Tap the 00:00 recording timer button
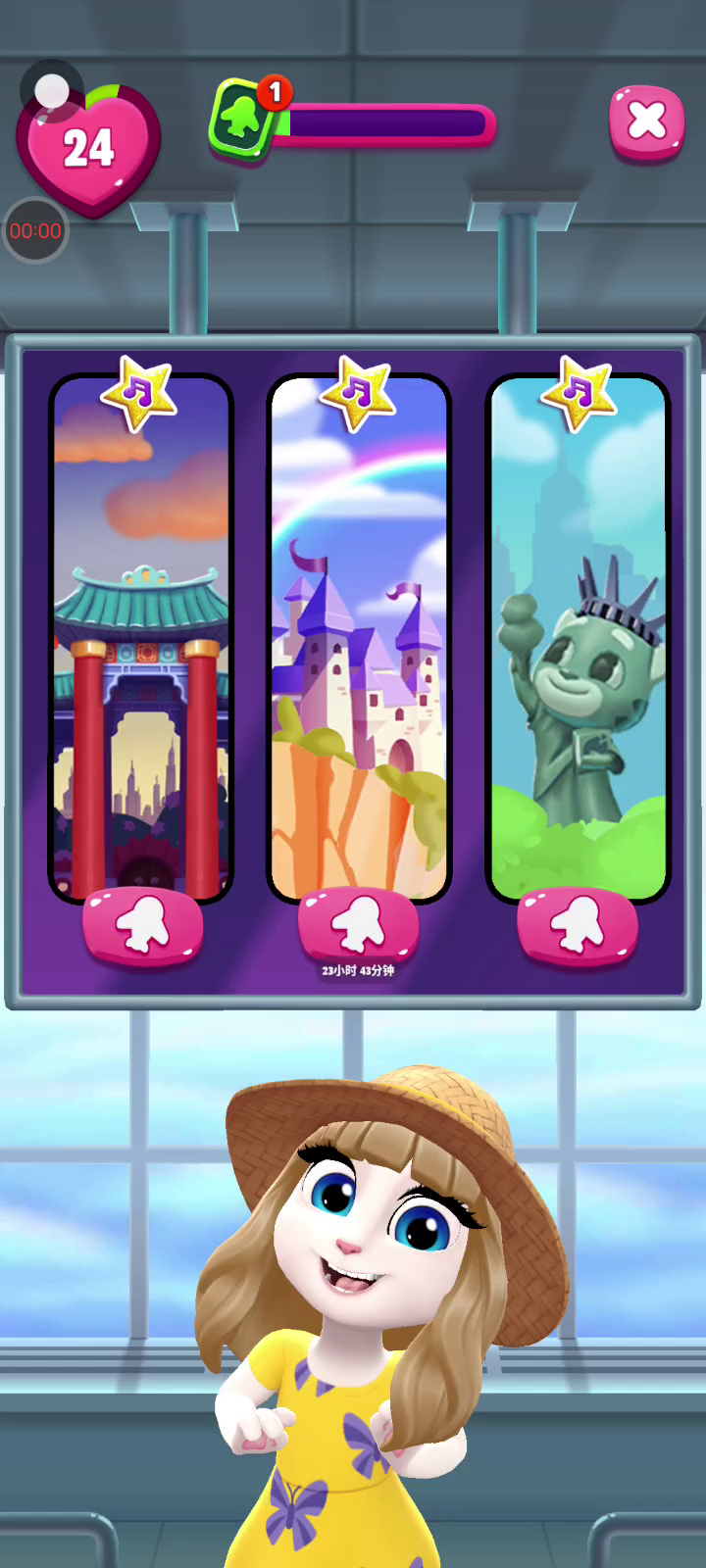 pos(35,231)
